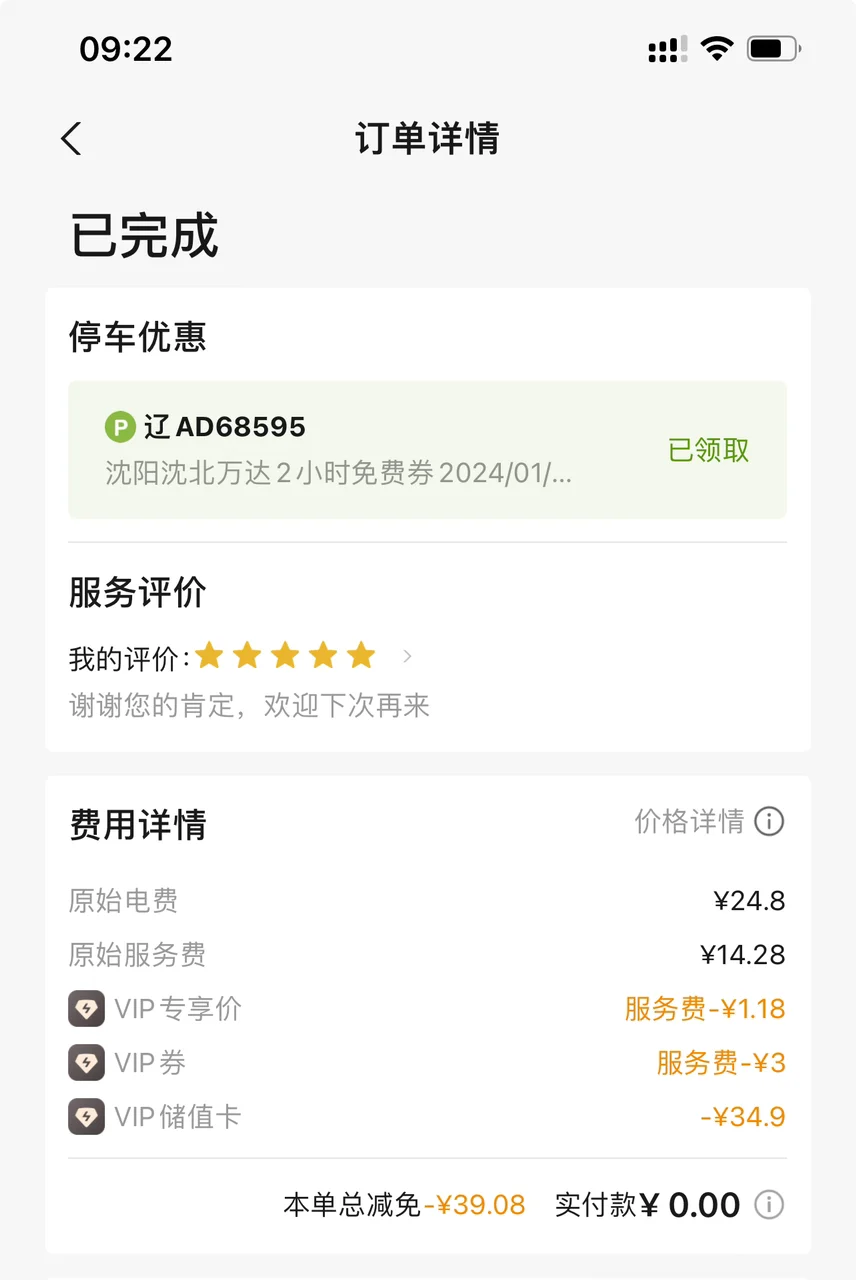This screenshot has width=856, height=1280.
Task: Open 价格详情 info
Action: (x=709, y=822)
